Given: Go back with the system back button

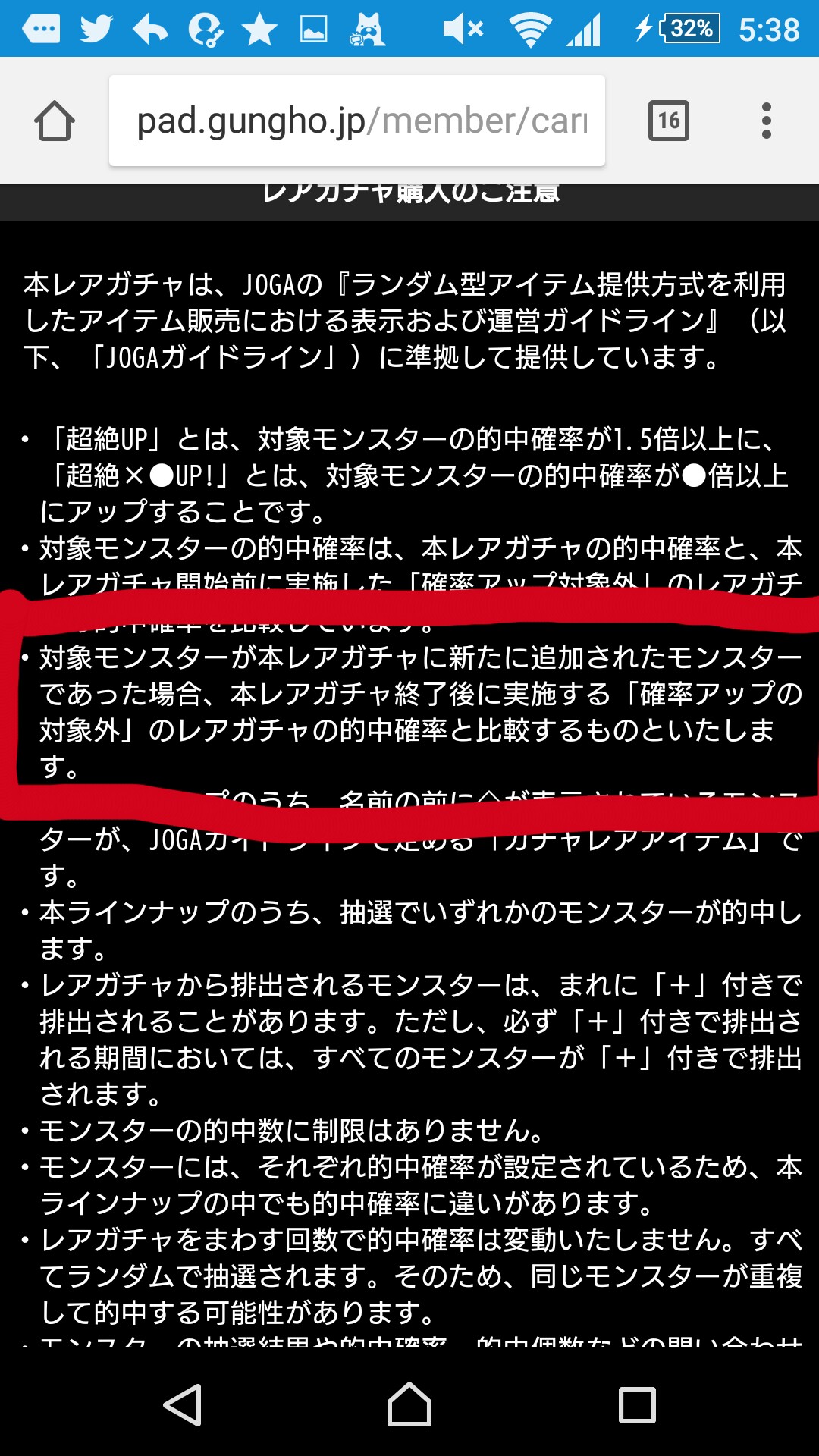Looking at the screenshot, I should [x=183, y=1404].
